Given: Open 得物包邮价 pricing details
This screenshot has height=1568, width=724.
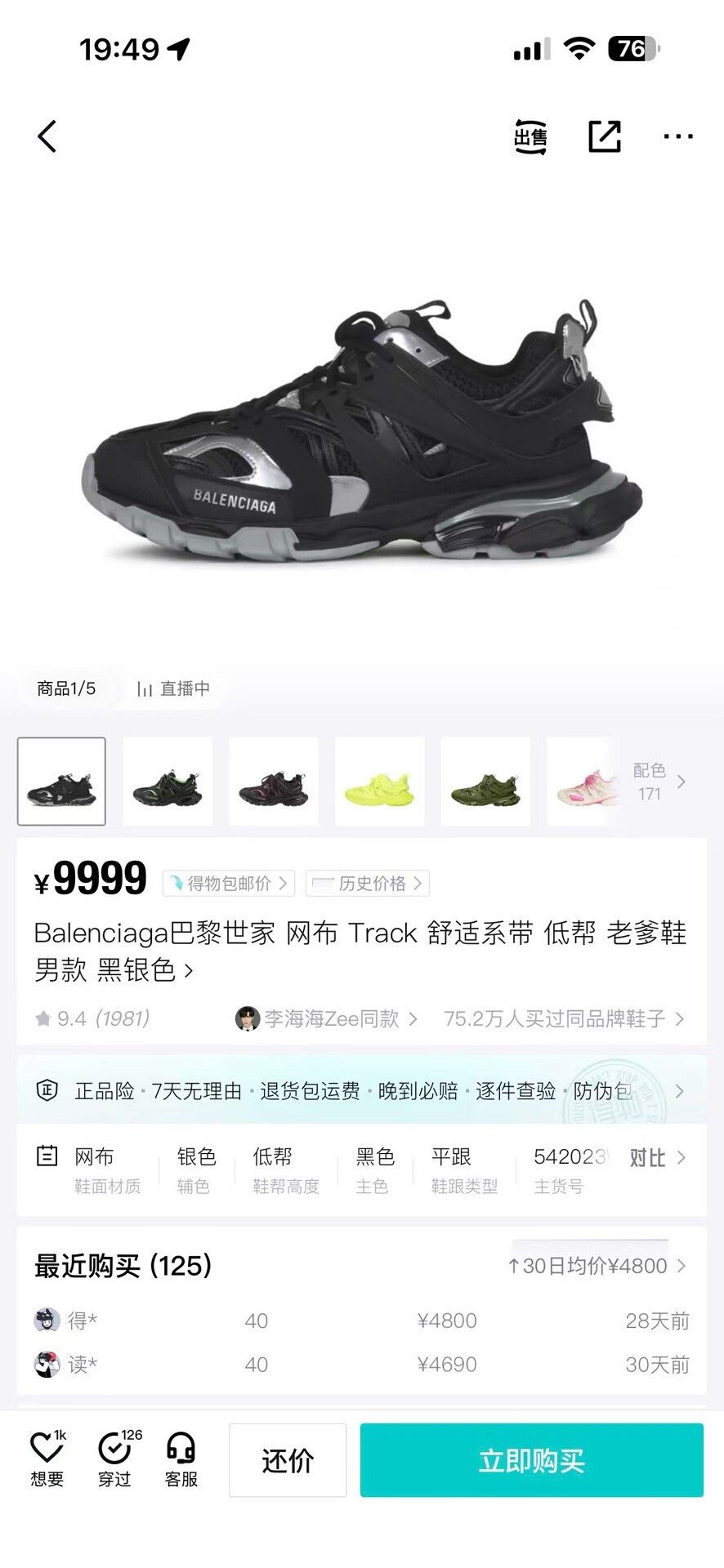Looking at the screenshot, I should click(x=229, y=883).
